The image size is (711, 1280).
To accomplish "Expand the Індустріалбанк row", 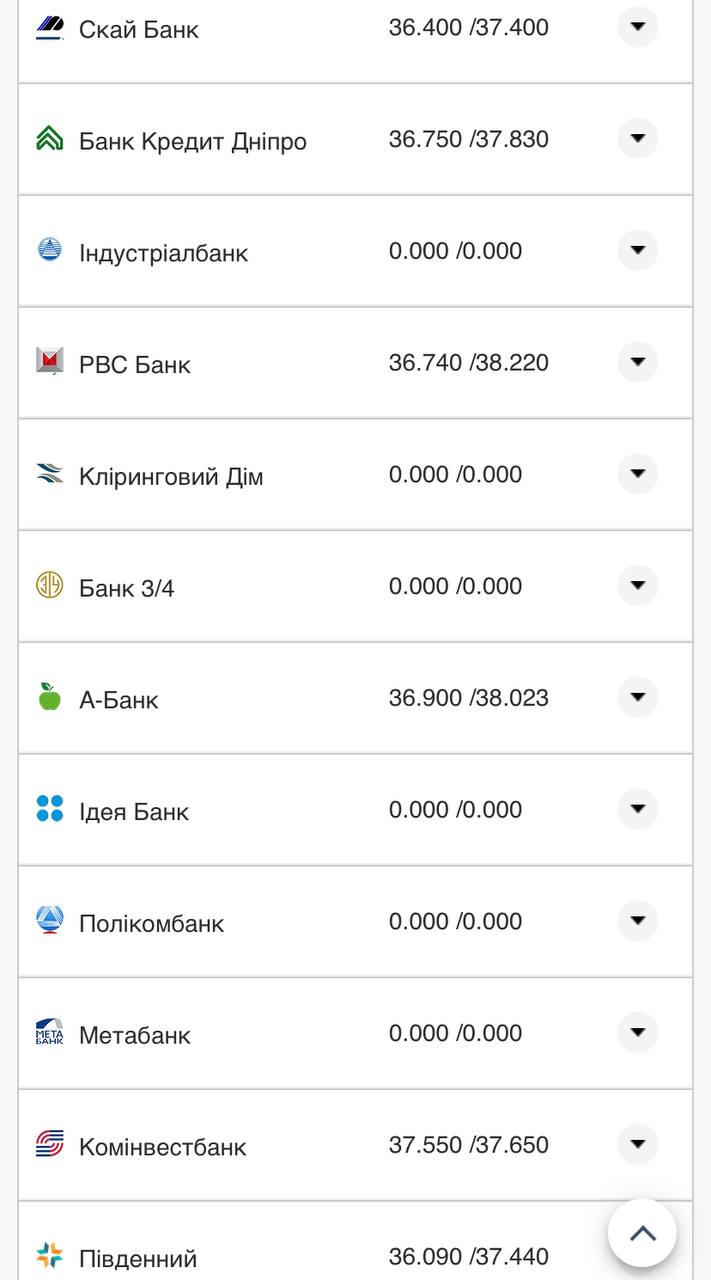I will coord(637,250).
